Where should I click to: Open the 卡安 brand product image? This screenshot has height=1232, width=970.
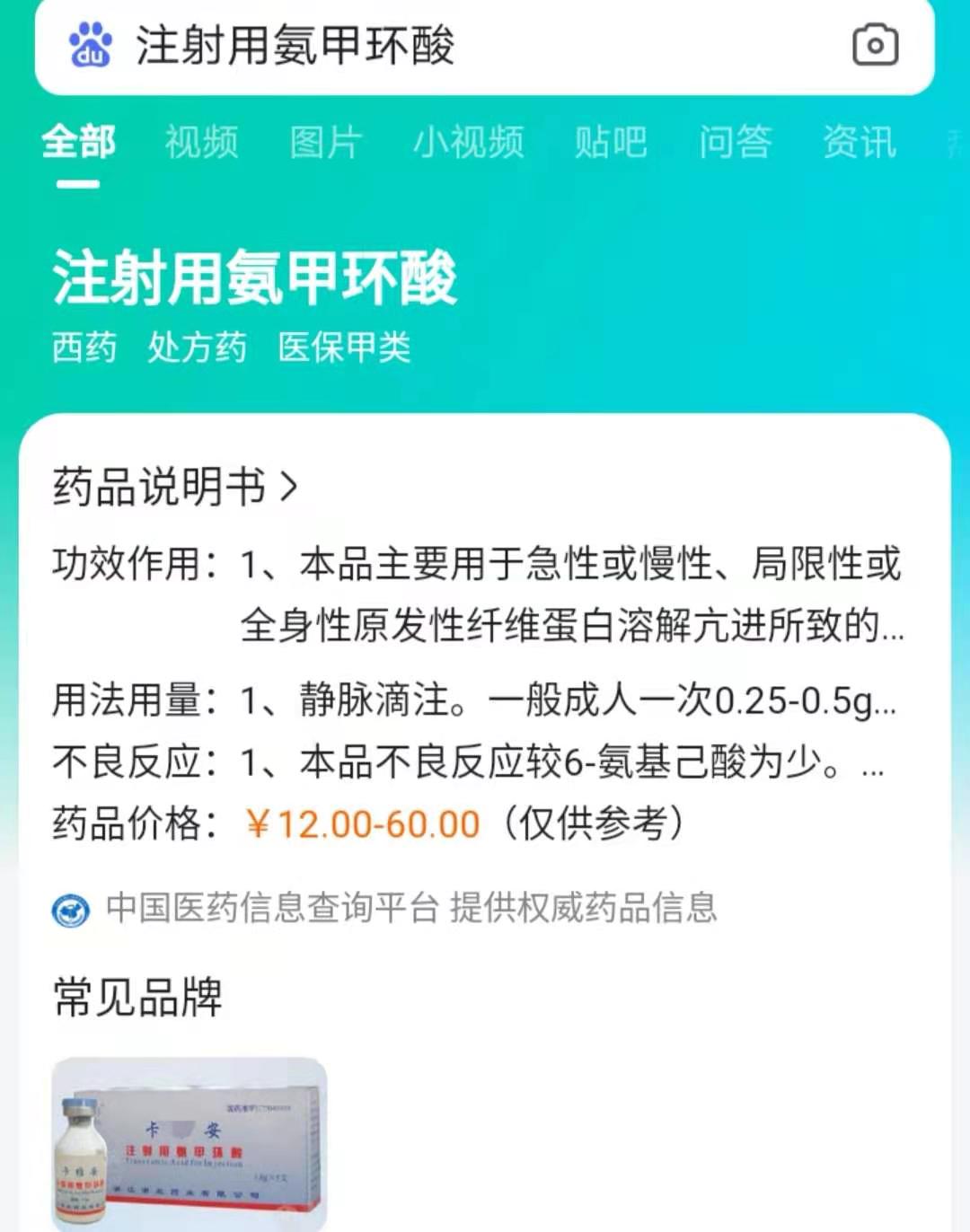click(190, 1143)
